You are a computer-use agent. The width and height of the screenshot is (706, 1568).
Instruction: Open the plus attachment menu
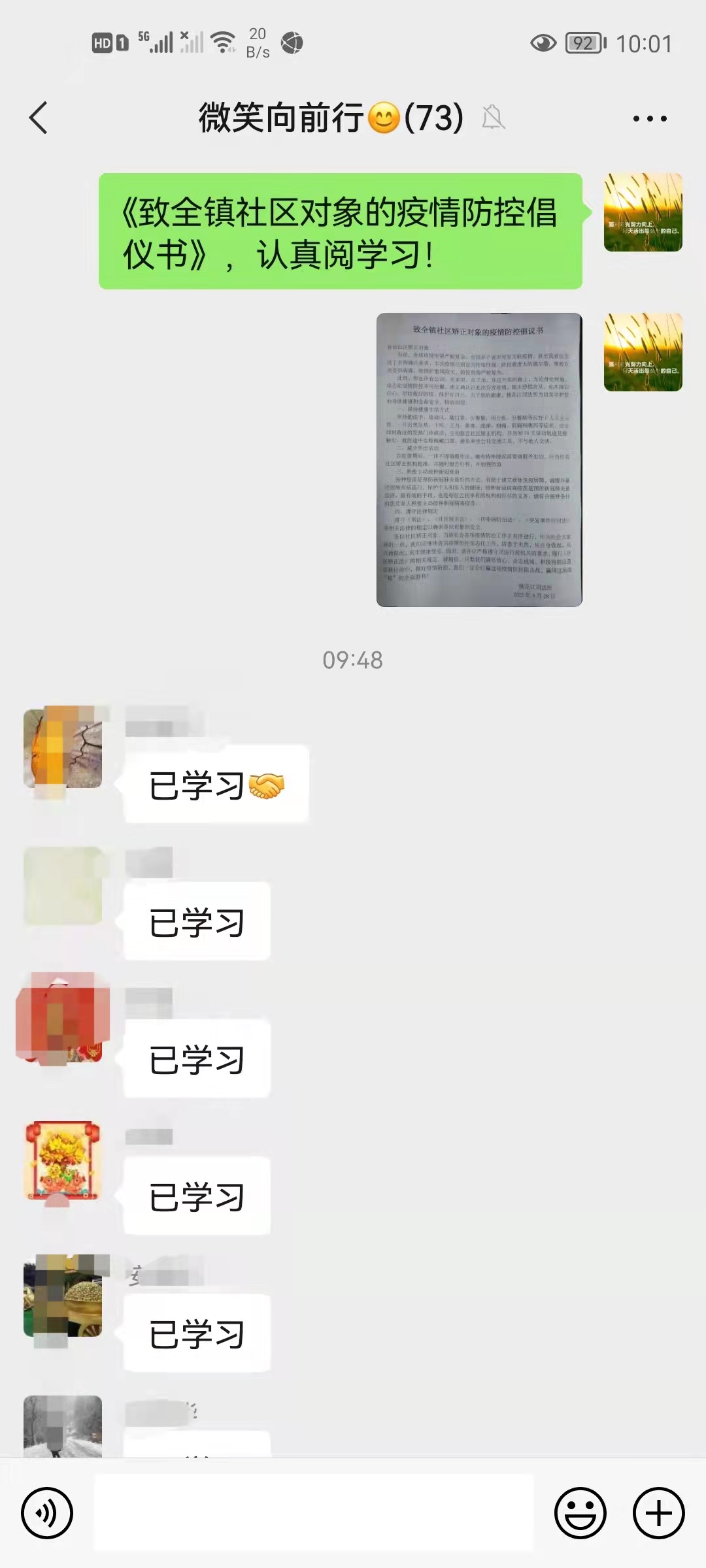click(658, 1512)
